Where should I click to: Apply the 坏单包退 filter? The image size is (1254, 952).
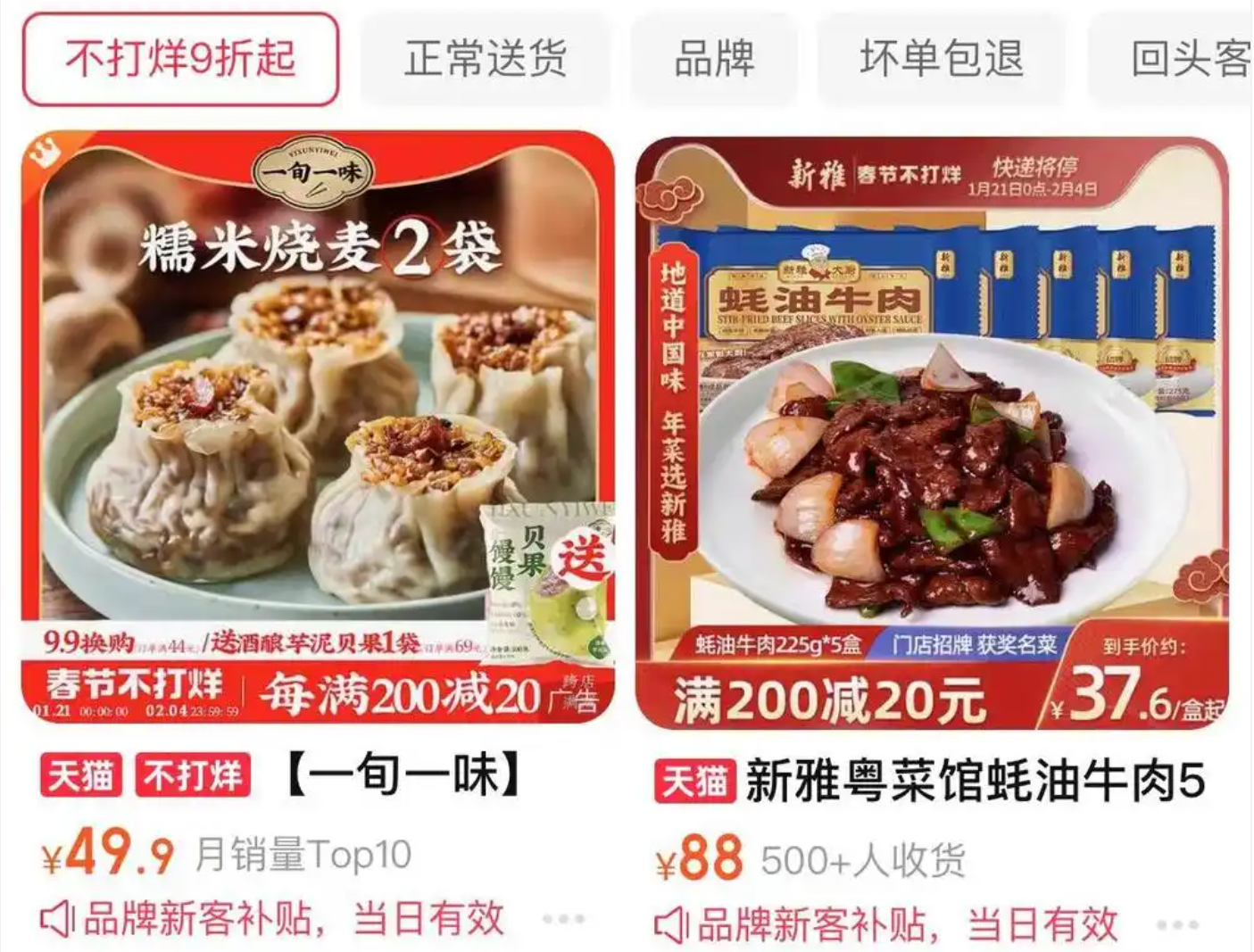941,59
